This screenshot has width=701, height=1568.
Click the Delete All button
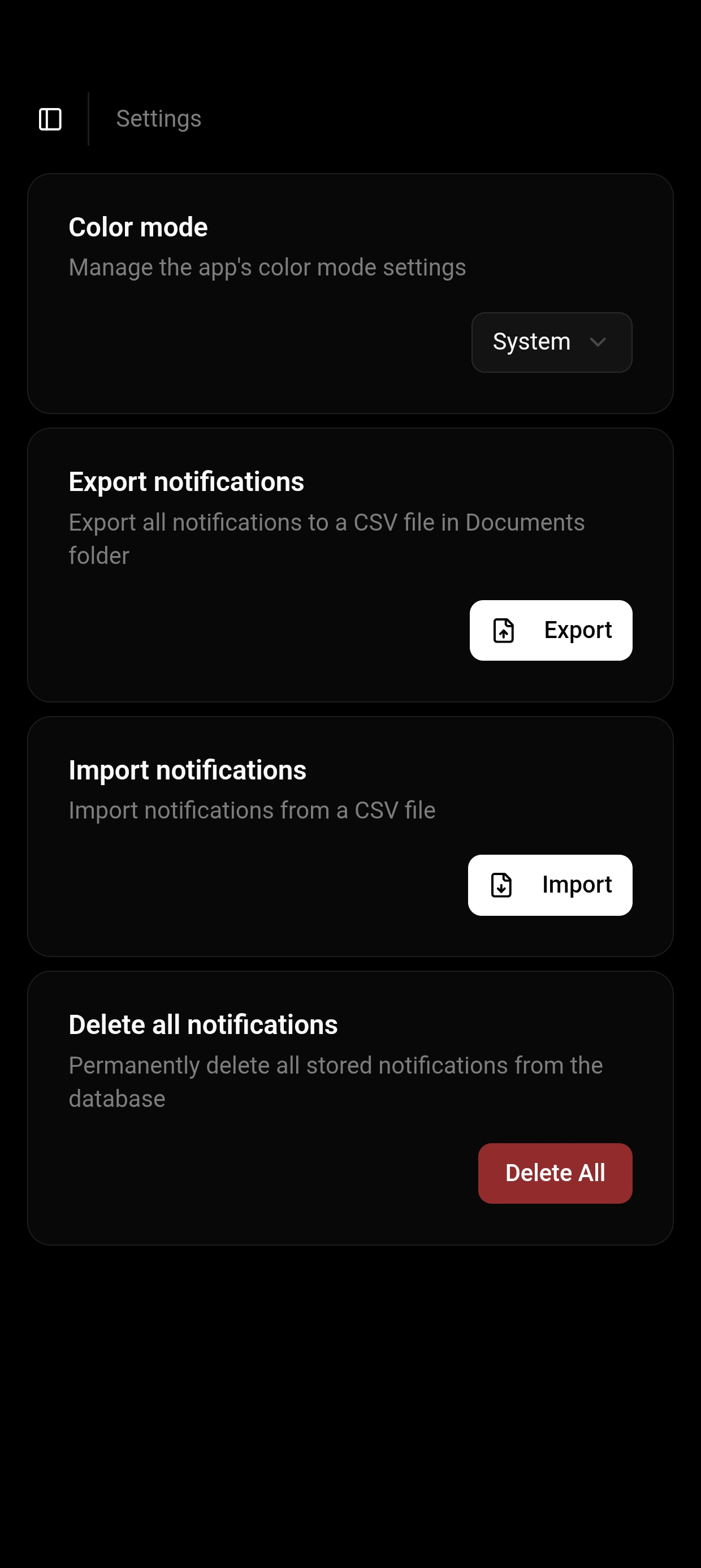point(555,1173)
